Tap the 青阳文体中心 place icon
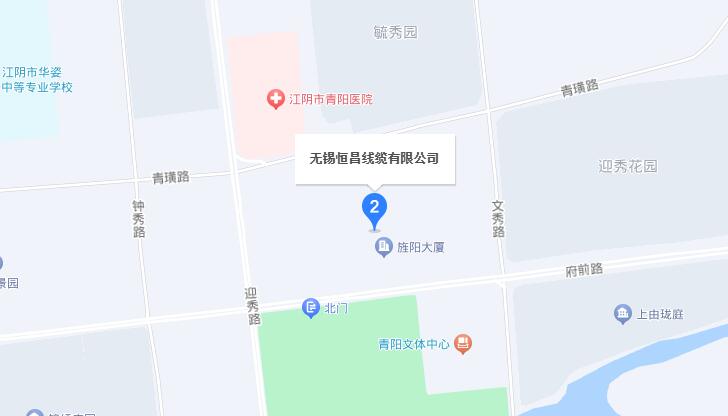 [463, 344]
